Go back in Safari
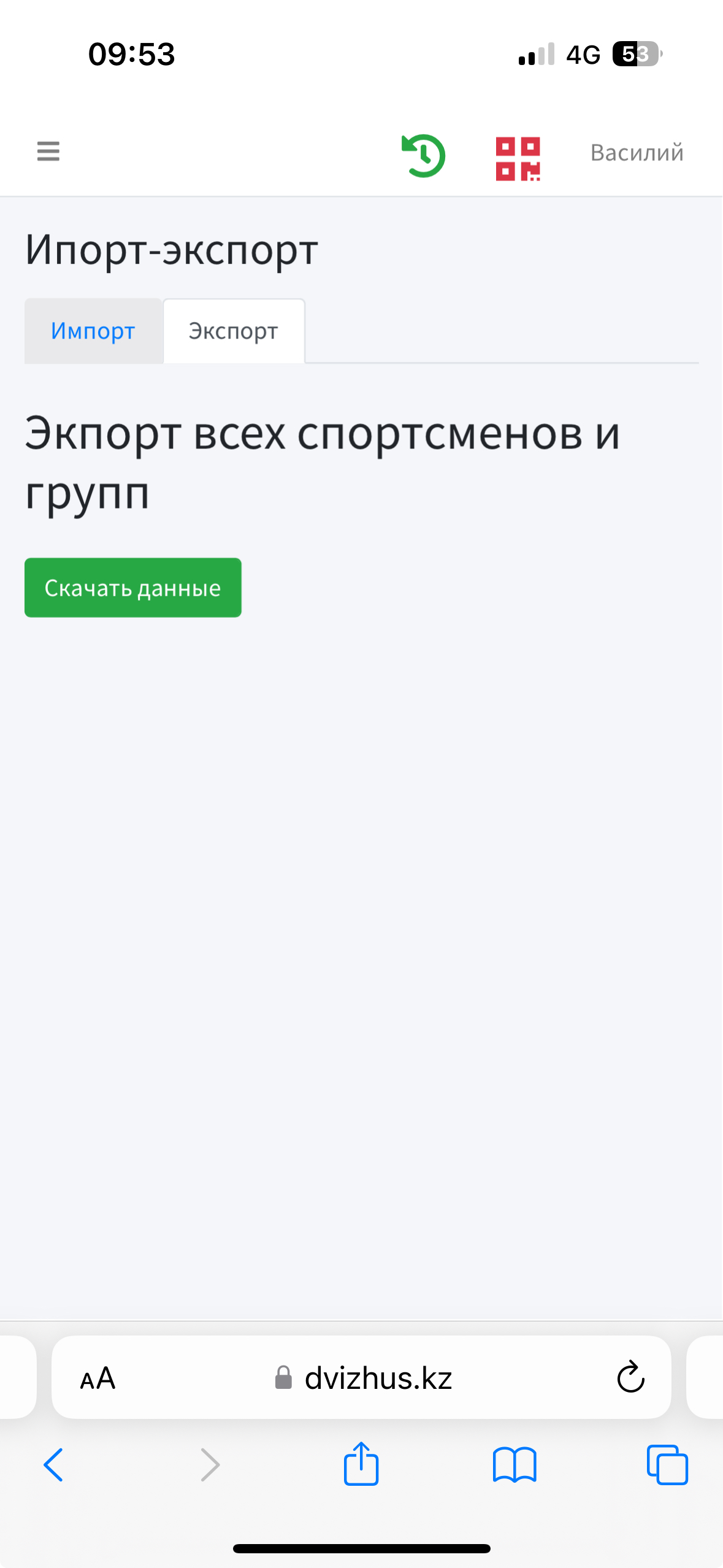The height and width of the screenshot is (1568, 723). point(53,1465)
